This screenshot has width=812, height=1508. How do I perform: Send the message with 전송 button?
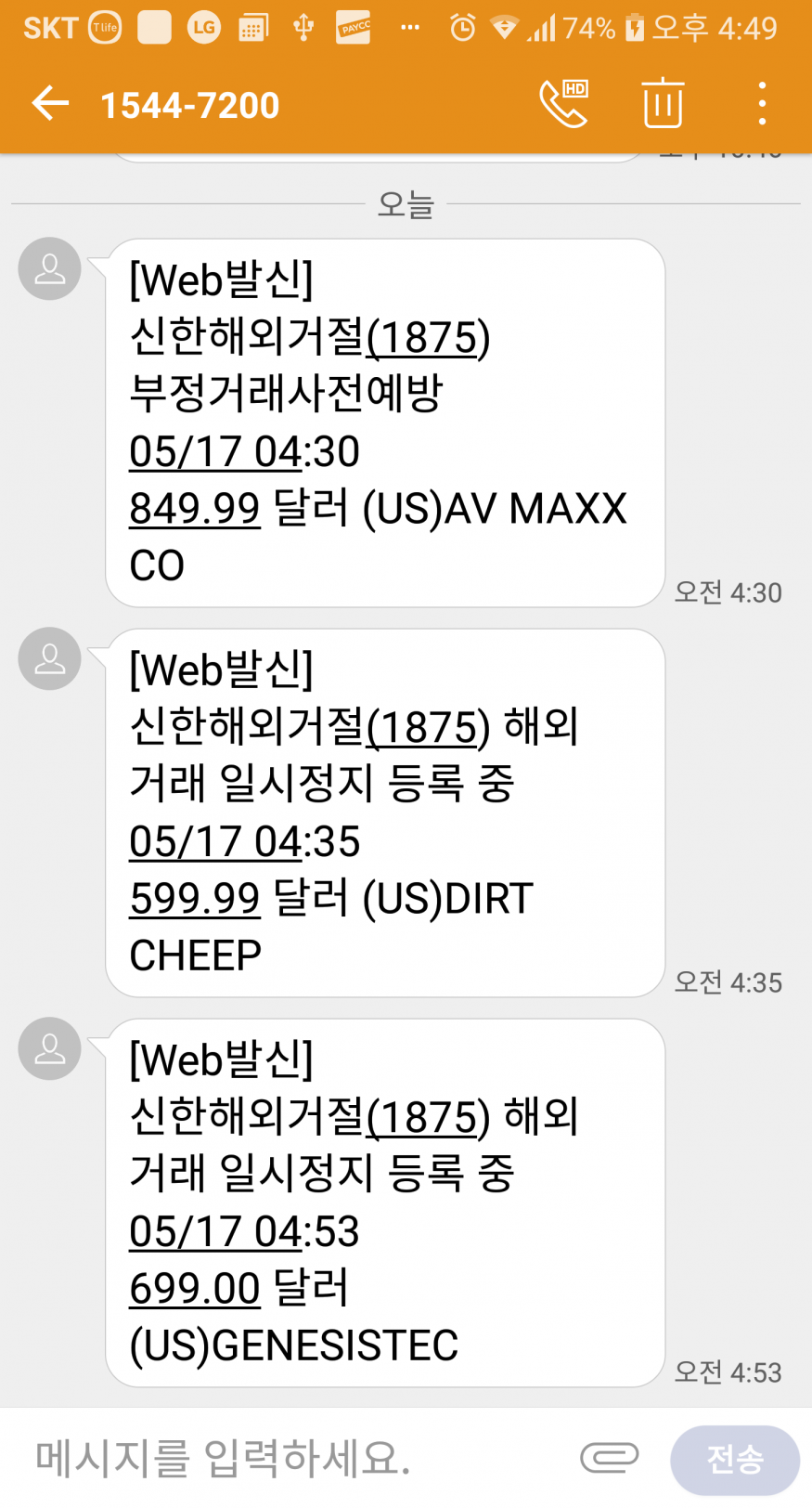(x=734, y=1460)
